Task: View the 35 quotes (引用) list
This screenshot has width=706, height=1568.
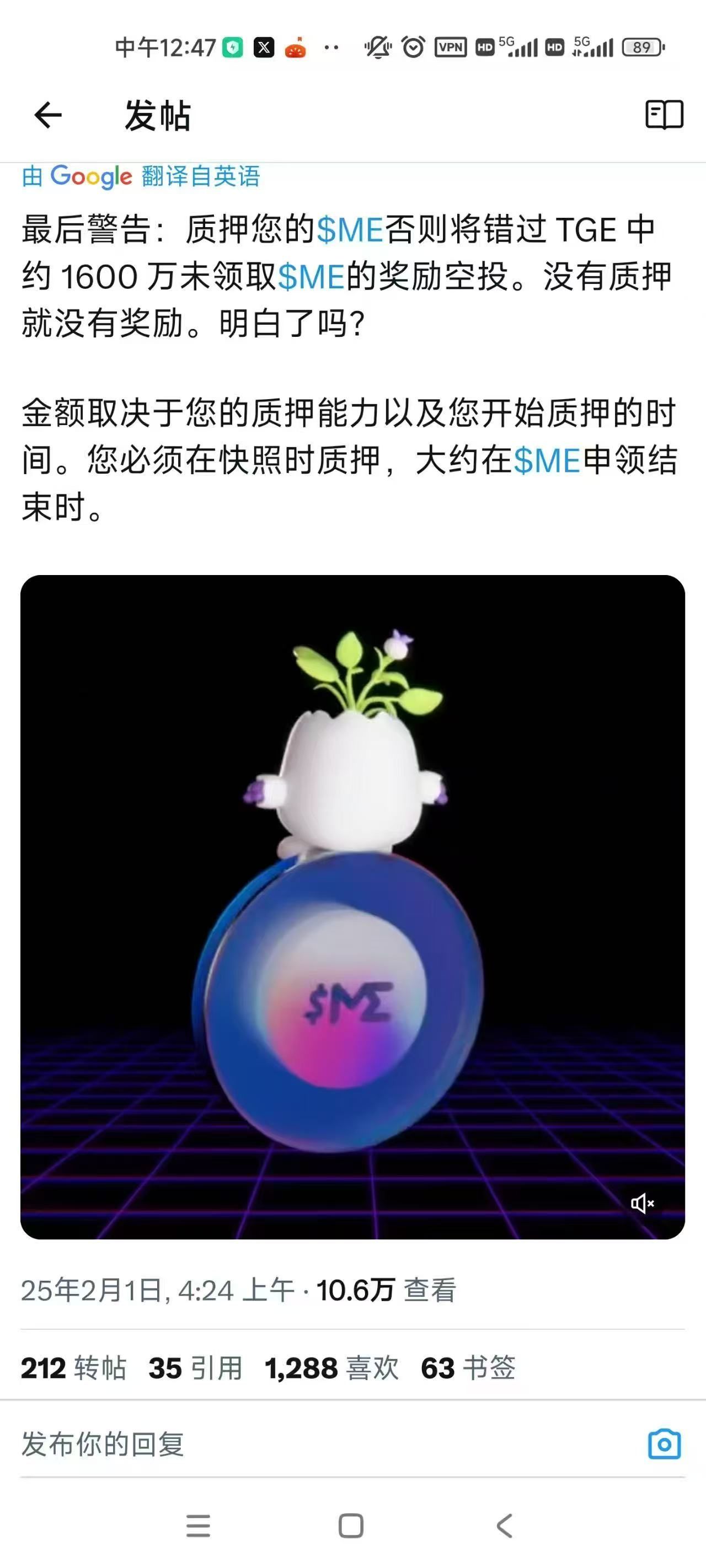Action: click(195, 1368)
